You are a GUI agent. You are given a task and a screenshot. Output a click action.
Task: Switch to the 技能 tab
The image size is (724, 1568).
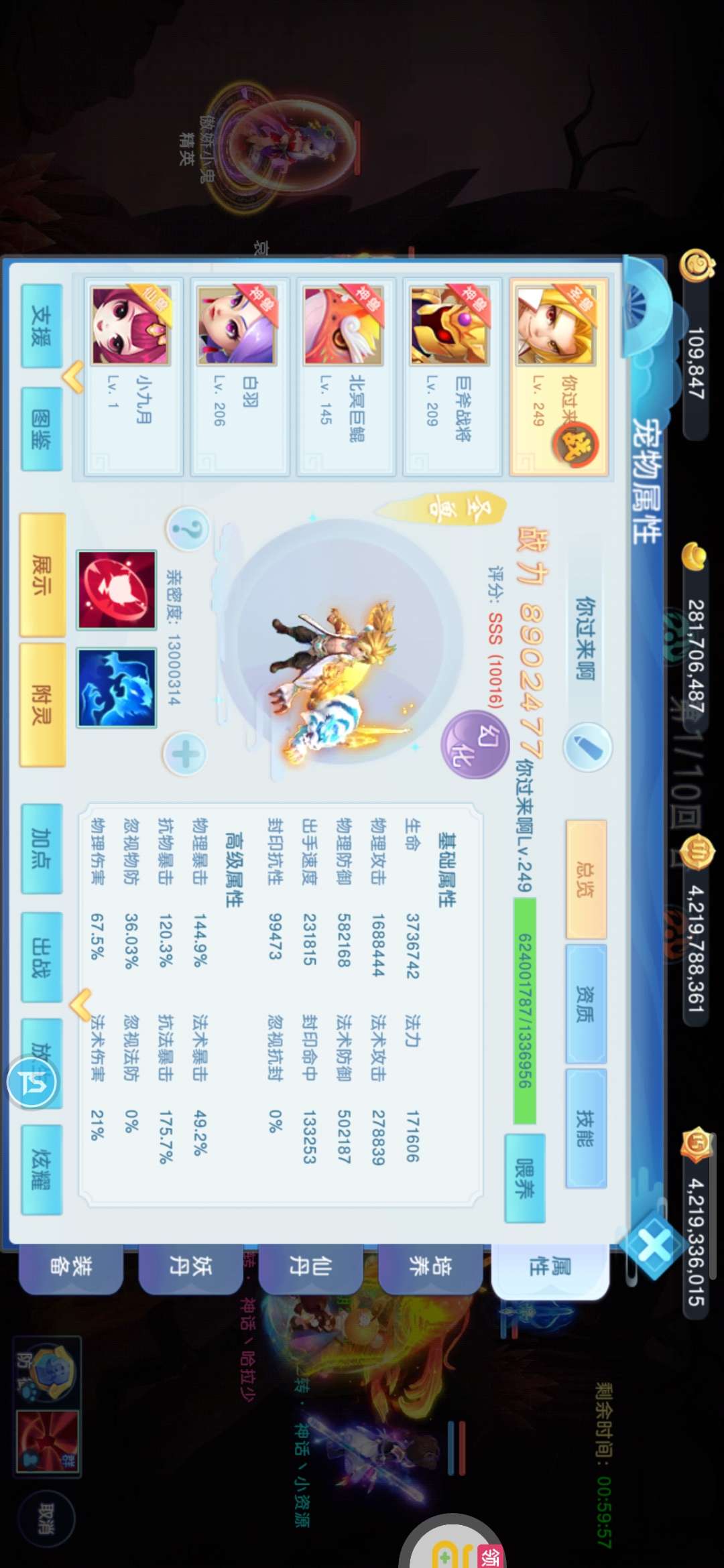click(586, 1128)
